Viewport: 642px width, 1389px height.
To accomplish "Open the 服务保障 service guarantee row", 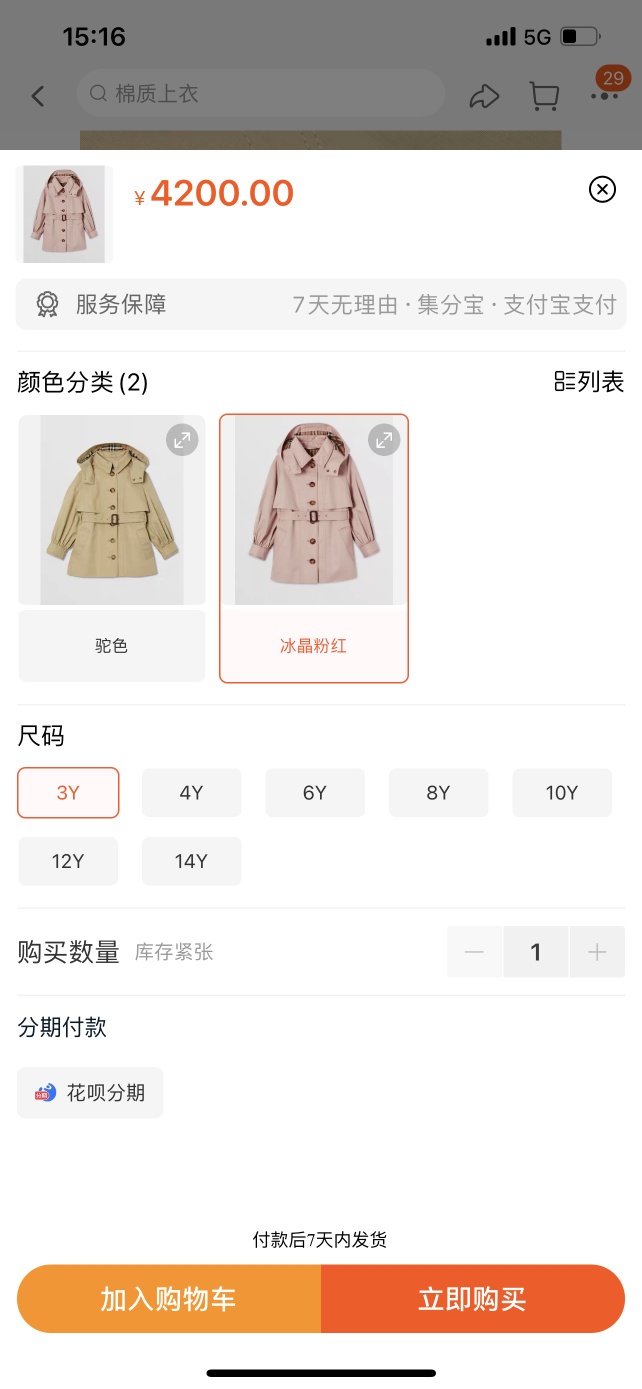I will click(x=320, y=304).
